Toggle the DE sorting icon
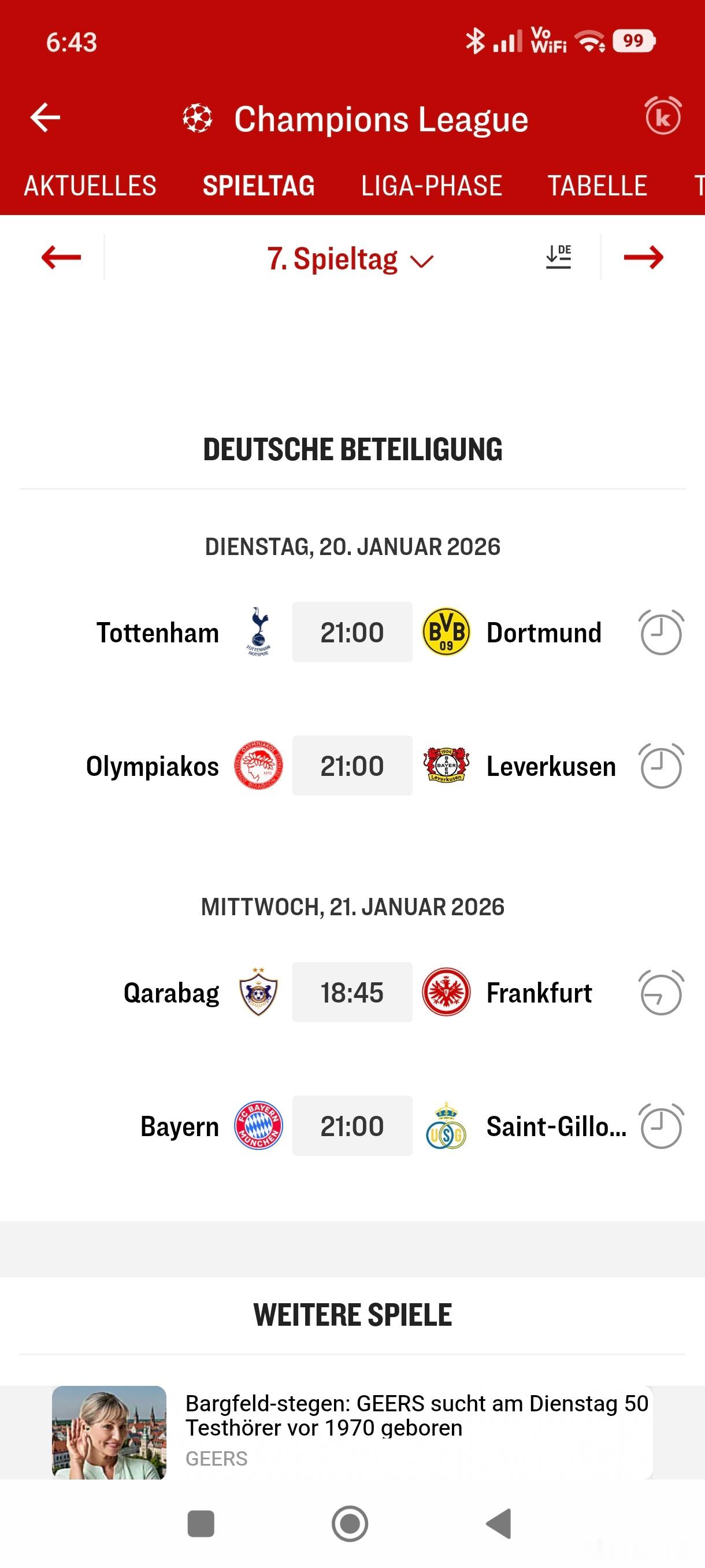This screenshot has height=1568, width=705. pyautogui.click(x=558, y=257)
